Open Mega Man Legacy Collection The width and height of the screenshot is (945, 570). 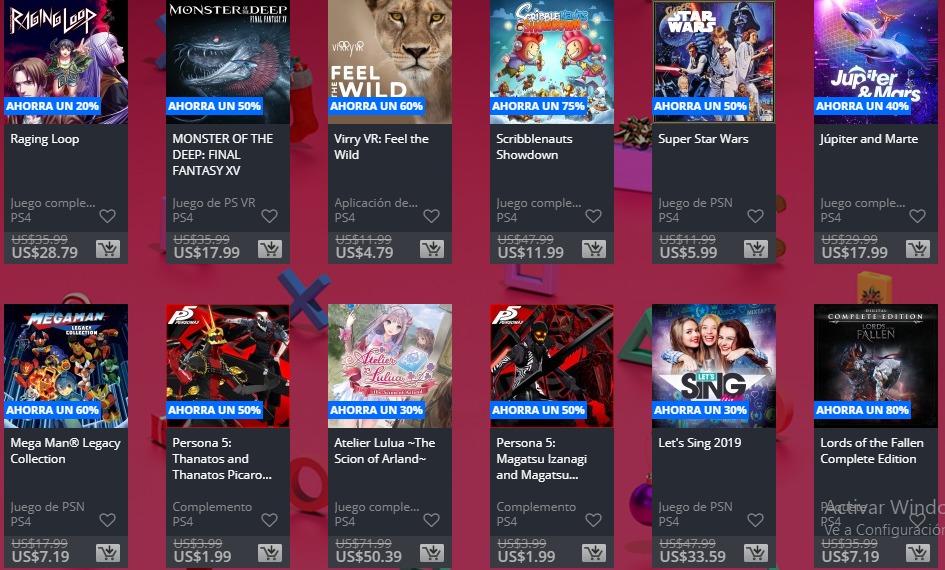[x=65, y=366]
